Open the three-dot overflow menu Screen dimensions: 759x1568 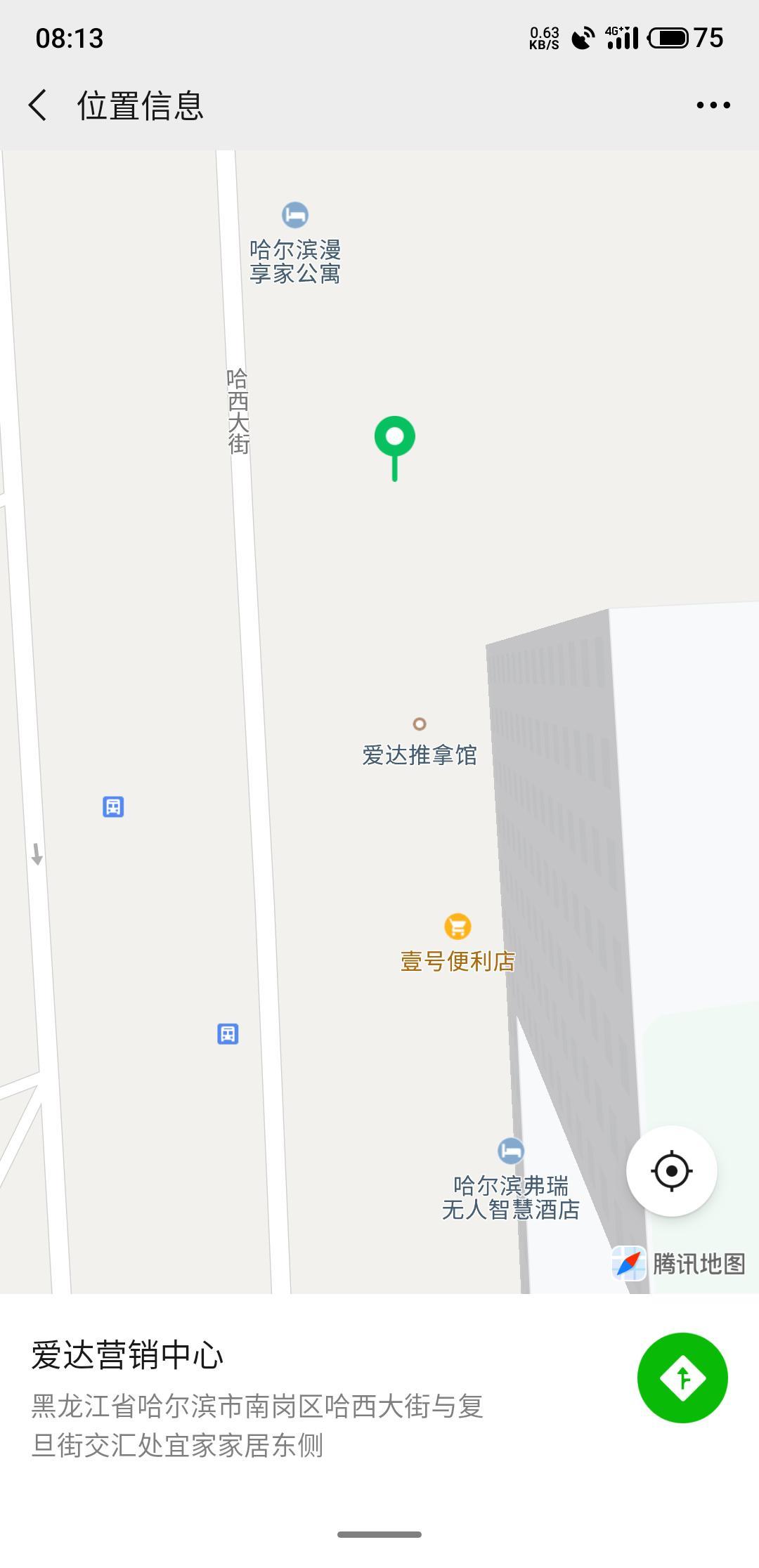(x=713, y=105)
